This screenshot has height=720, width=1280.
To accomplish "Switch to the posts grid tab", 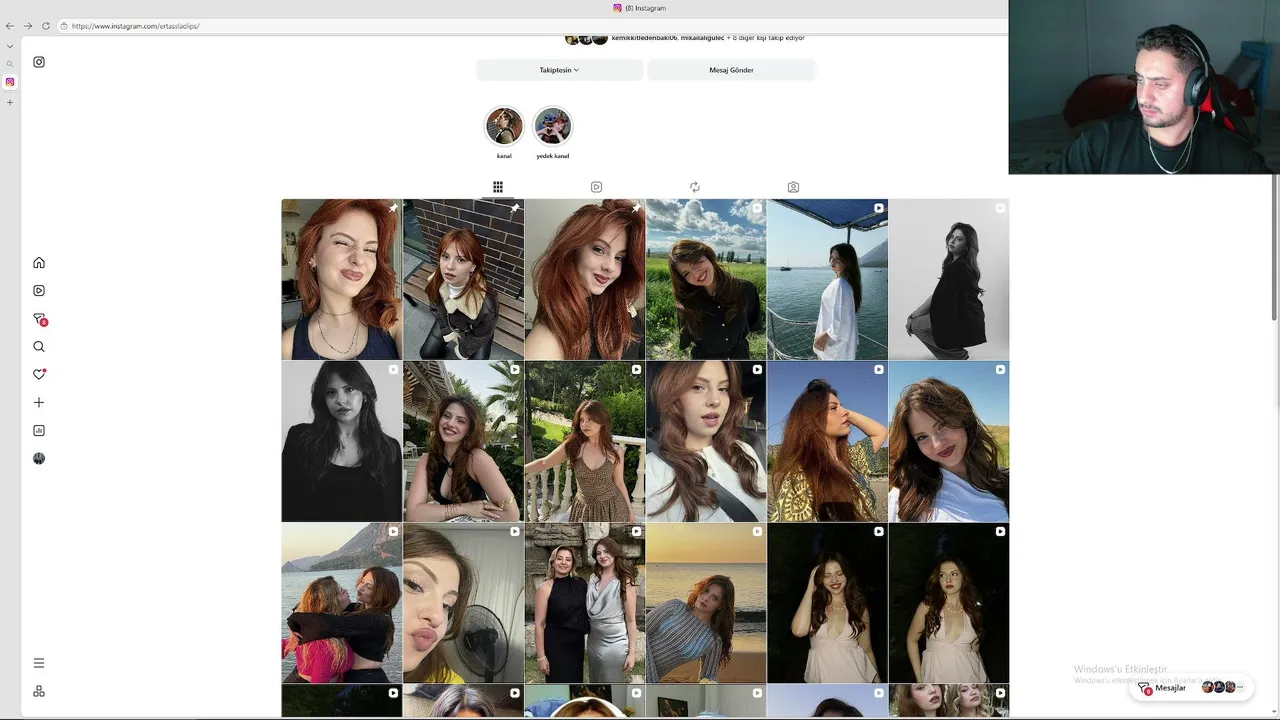I will point(498,187).
